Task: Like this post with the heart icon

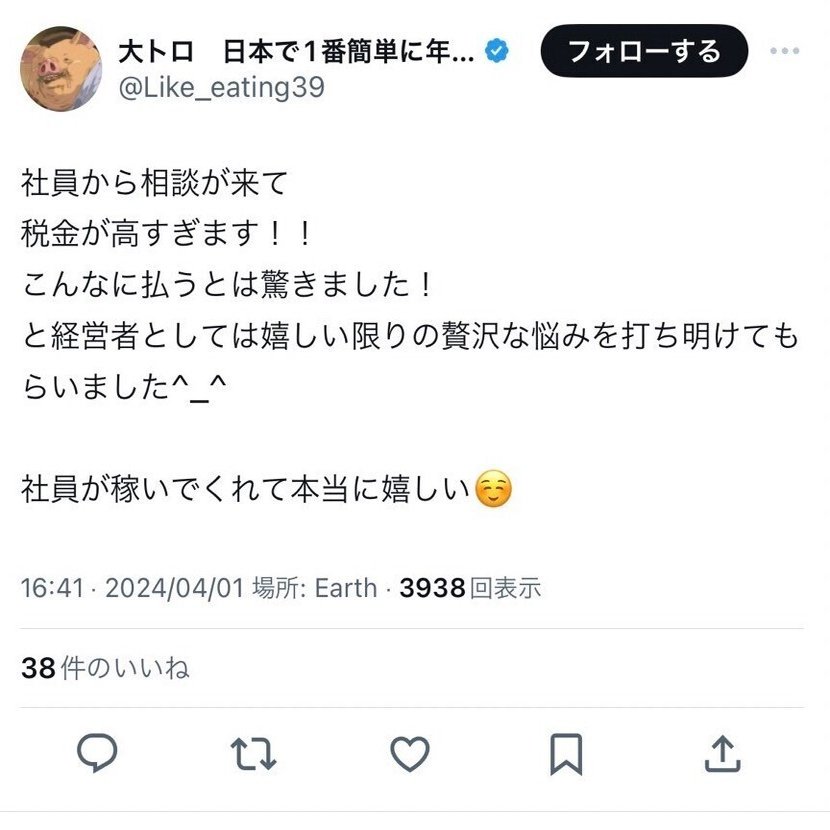Action: click(x=409, y=752)
